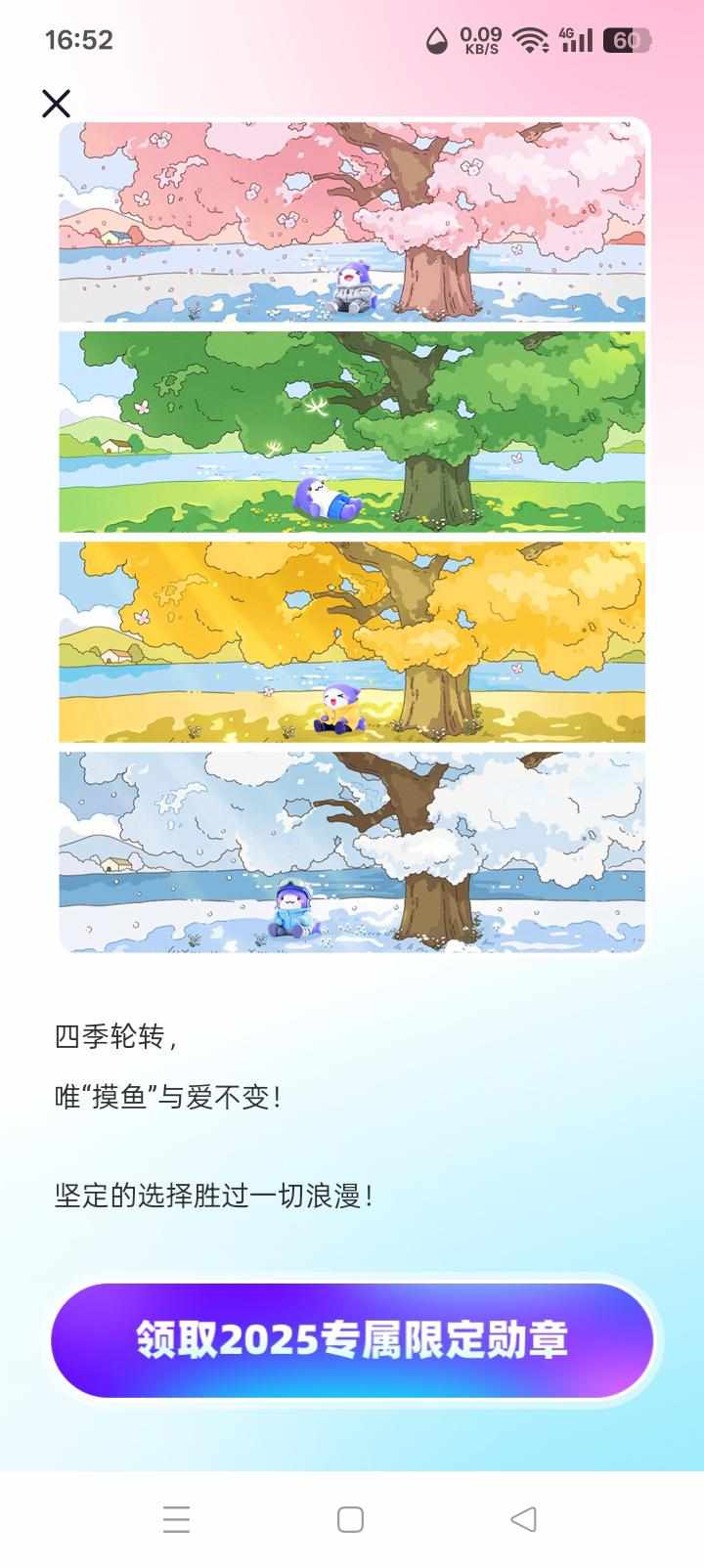Go back using system back button
The width and height of the screenshot is (704, 1568).
(x=524, y=1519)
